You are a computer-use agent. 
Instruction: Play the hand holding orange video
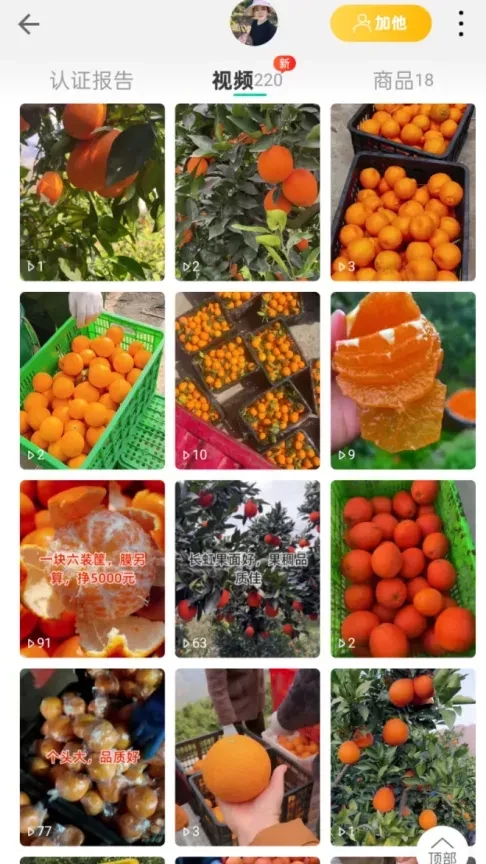point(247,757)
